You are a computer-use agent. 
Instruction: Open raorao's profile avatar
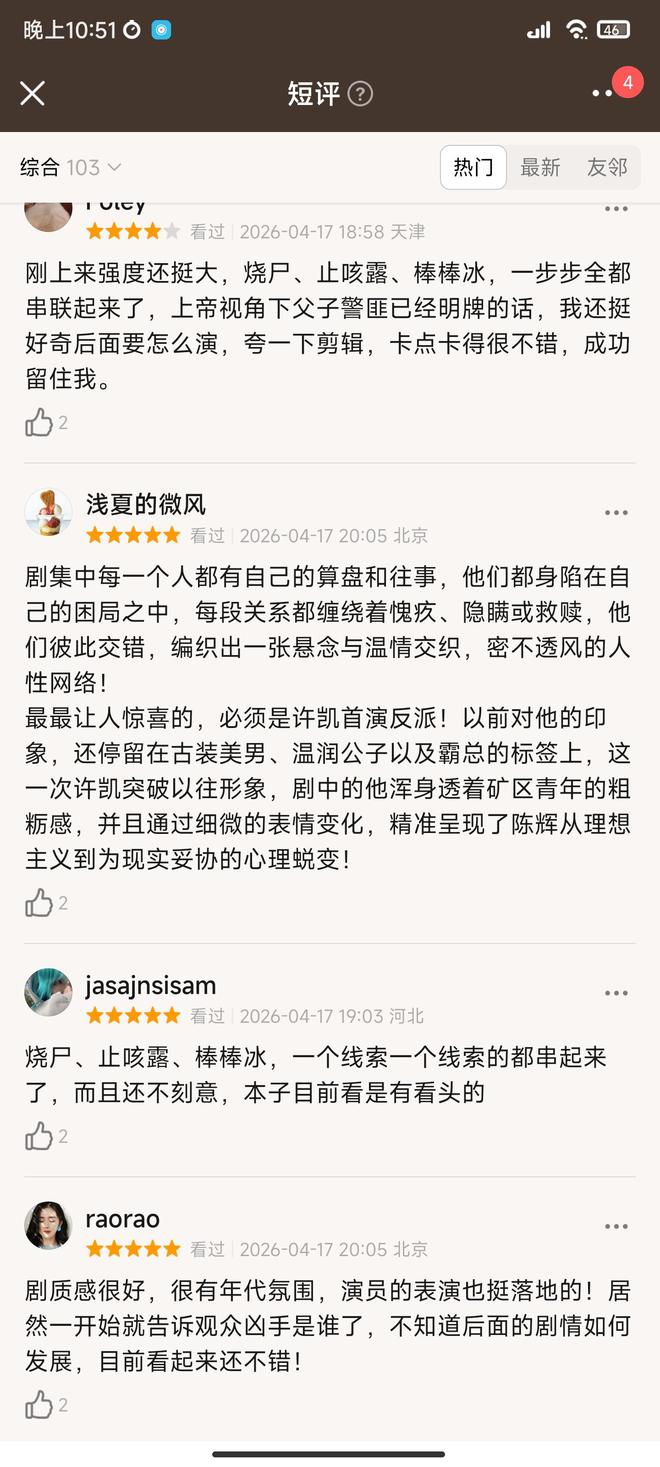click(x=48, y=1226)
